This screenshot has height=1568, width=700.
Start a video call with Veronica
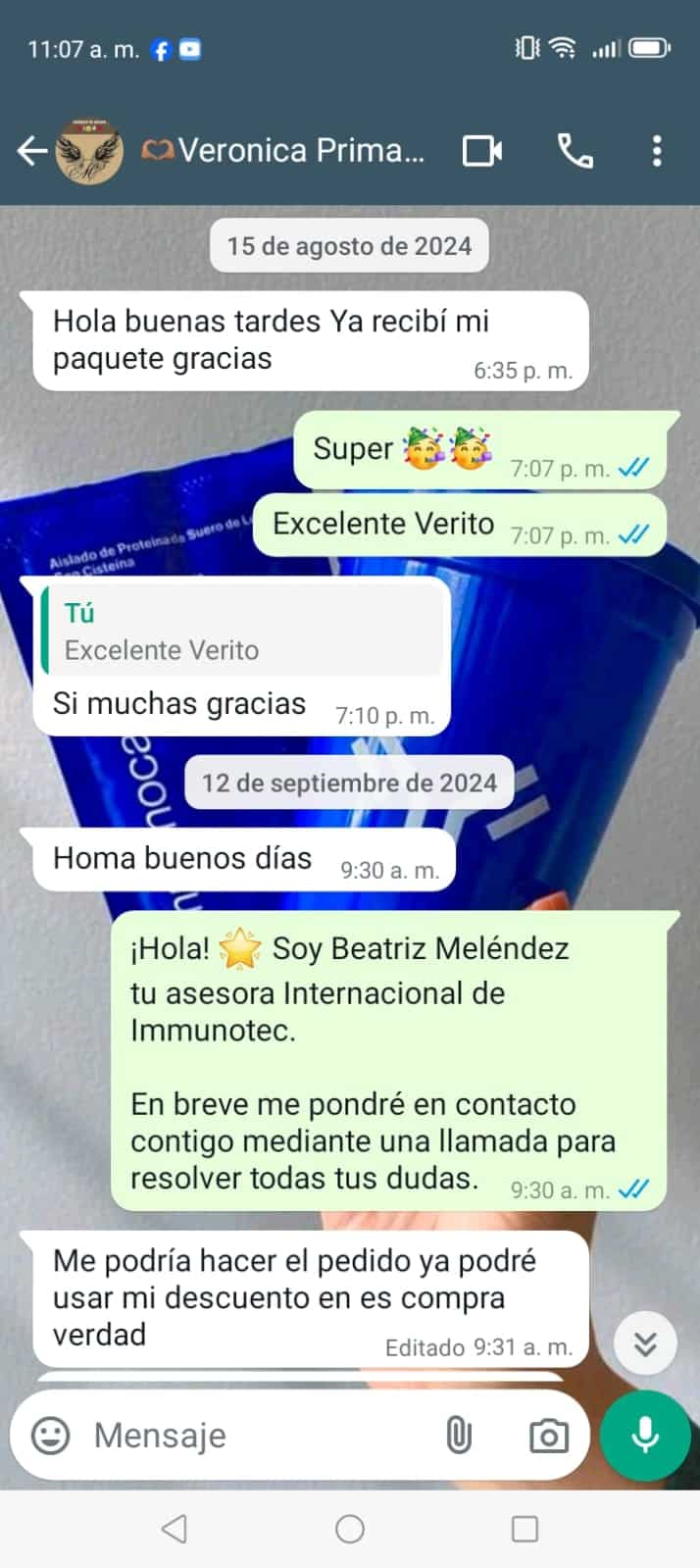tap(481, 151)
